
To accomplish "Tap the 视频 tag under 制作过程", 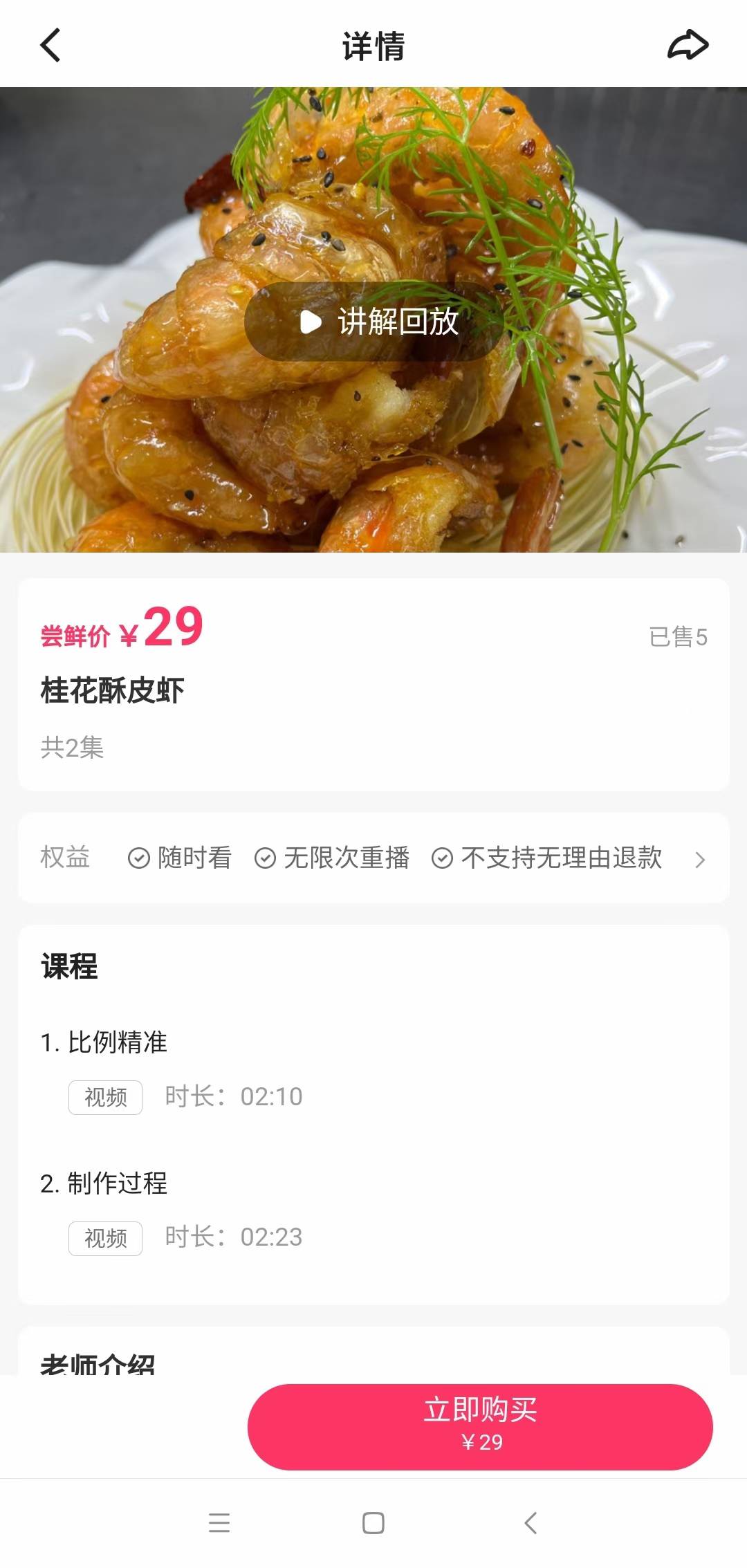I will point(104,1238).
